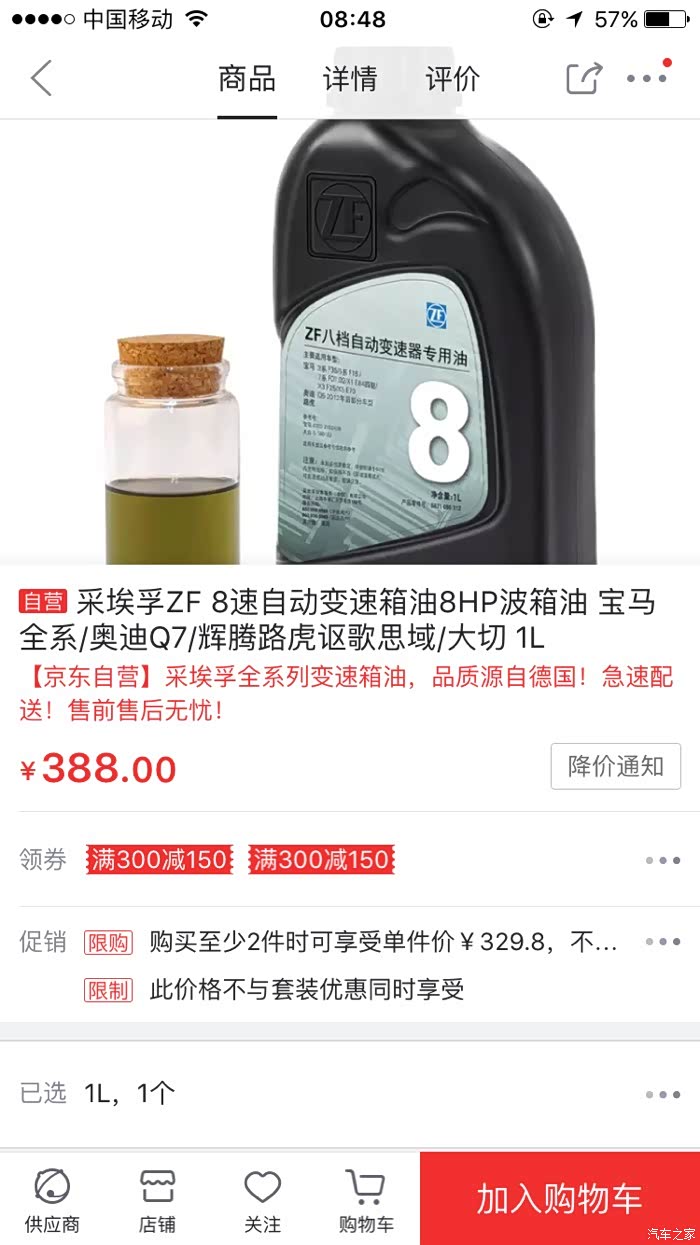The height and width of the screenshot is (1245, 700).
Task: Expand the 促销 promotion details
Action: (350, 965)
